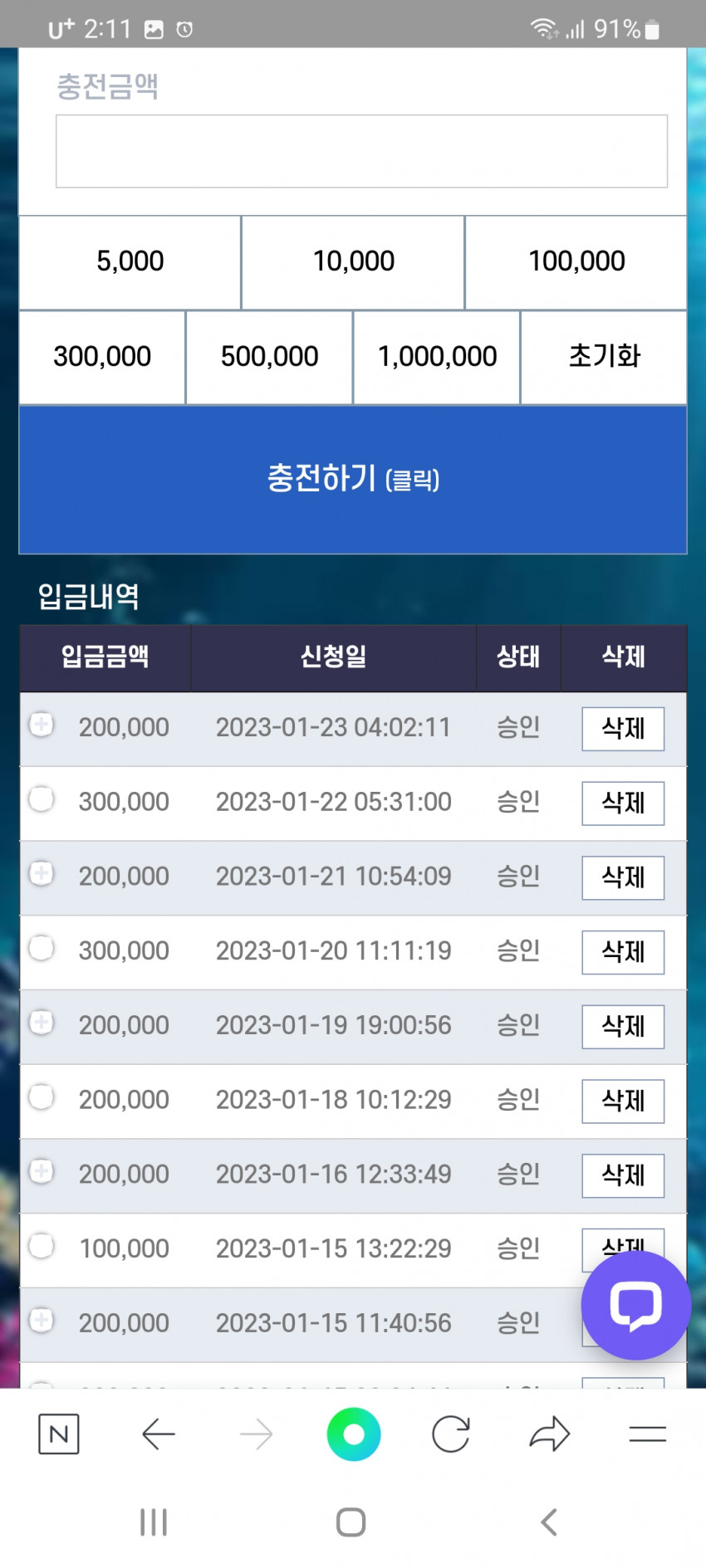Select the 1,000,000 amount button
The width and height of the screenshot is (706, 1568).
(x=437, y=357)
